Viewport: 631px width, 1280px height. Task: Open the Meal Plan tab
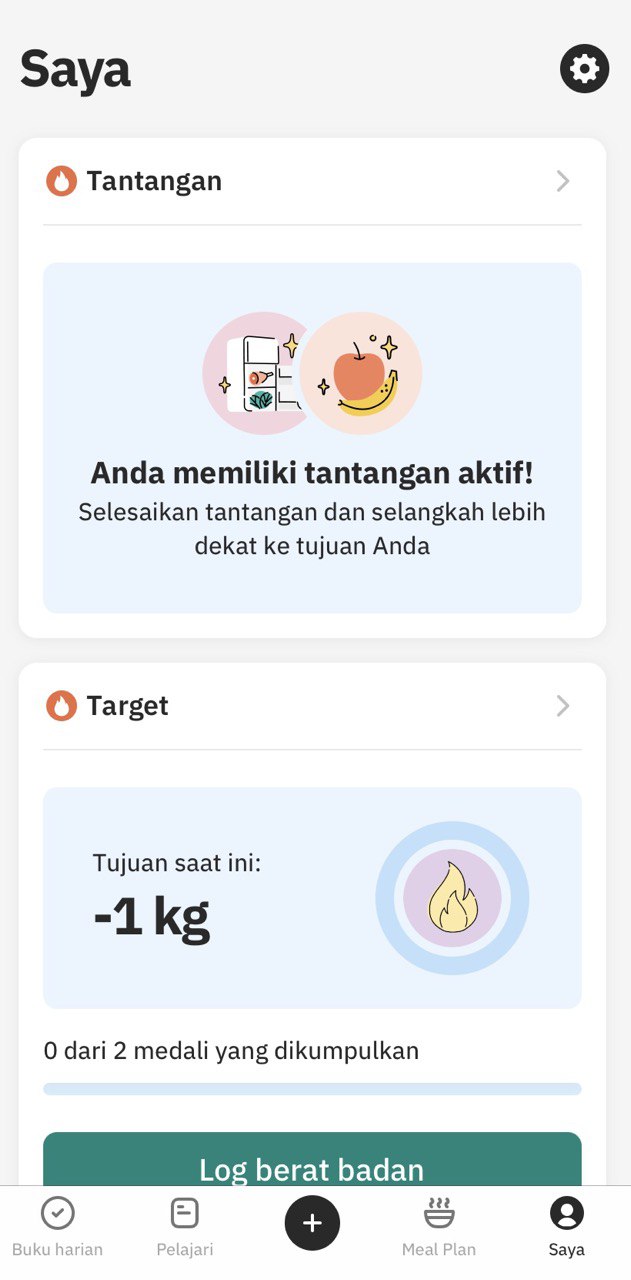439,1228
